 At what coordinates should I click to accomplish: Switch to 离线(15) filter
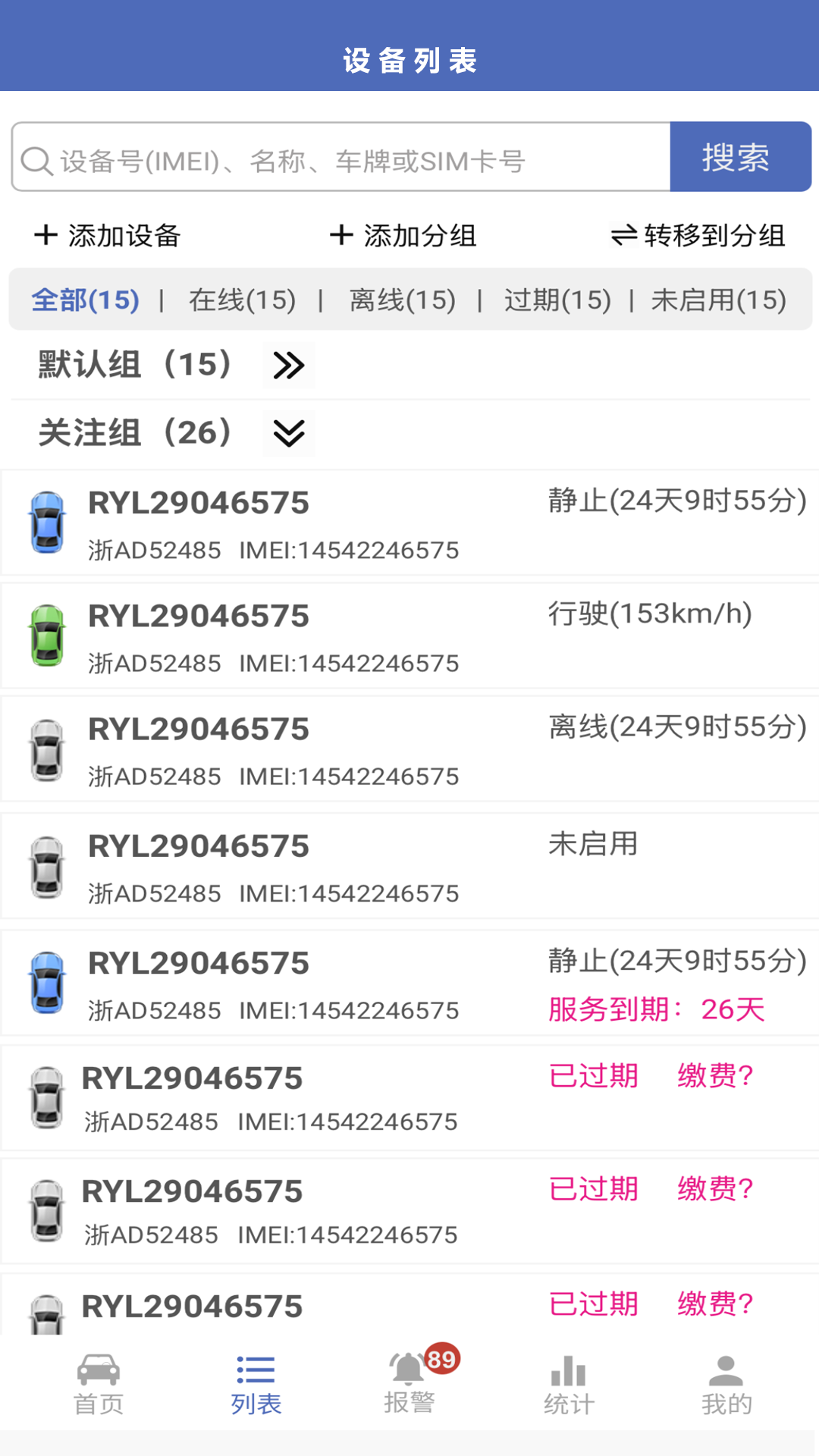point(404,300)
